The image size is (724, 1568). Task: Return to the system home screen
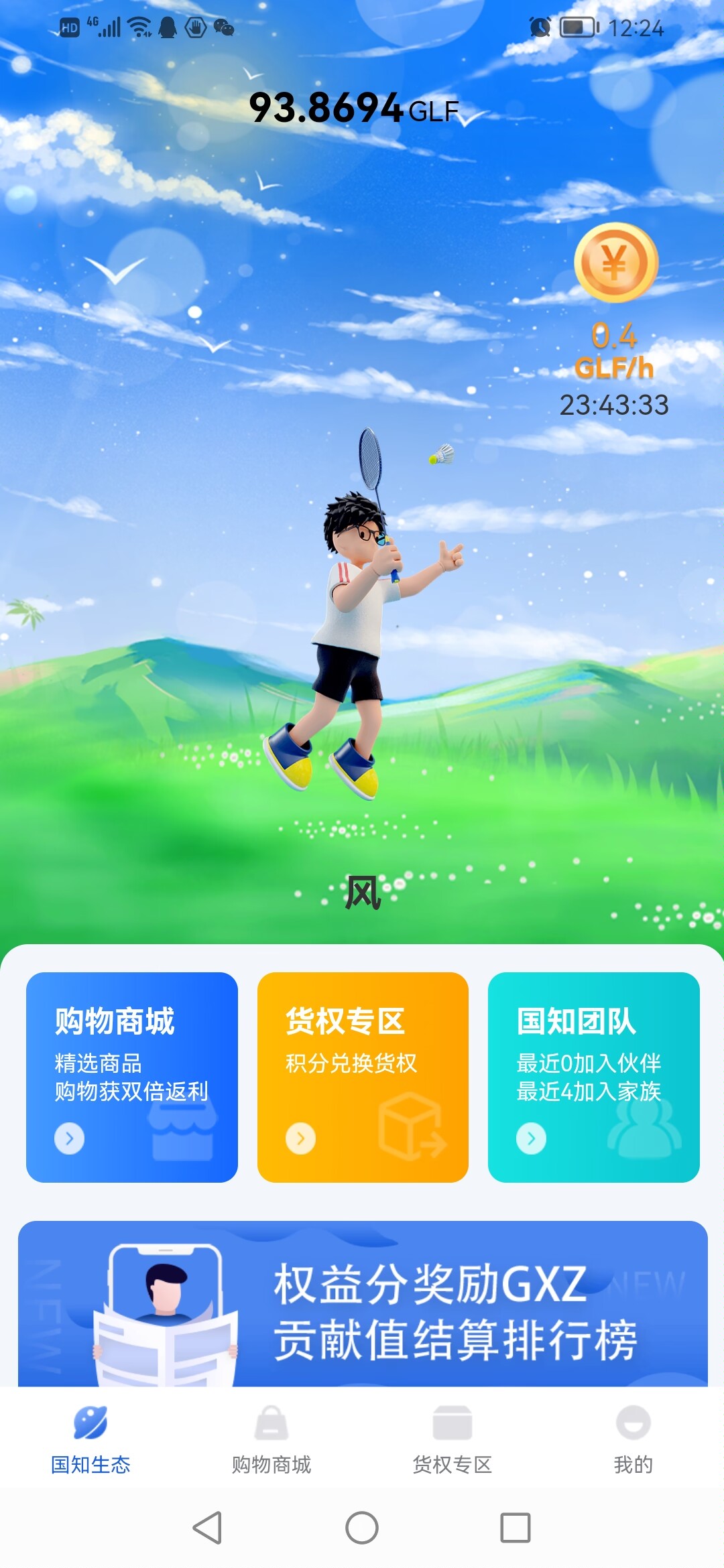pyautogui.click(x=362, y=1528)
